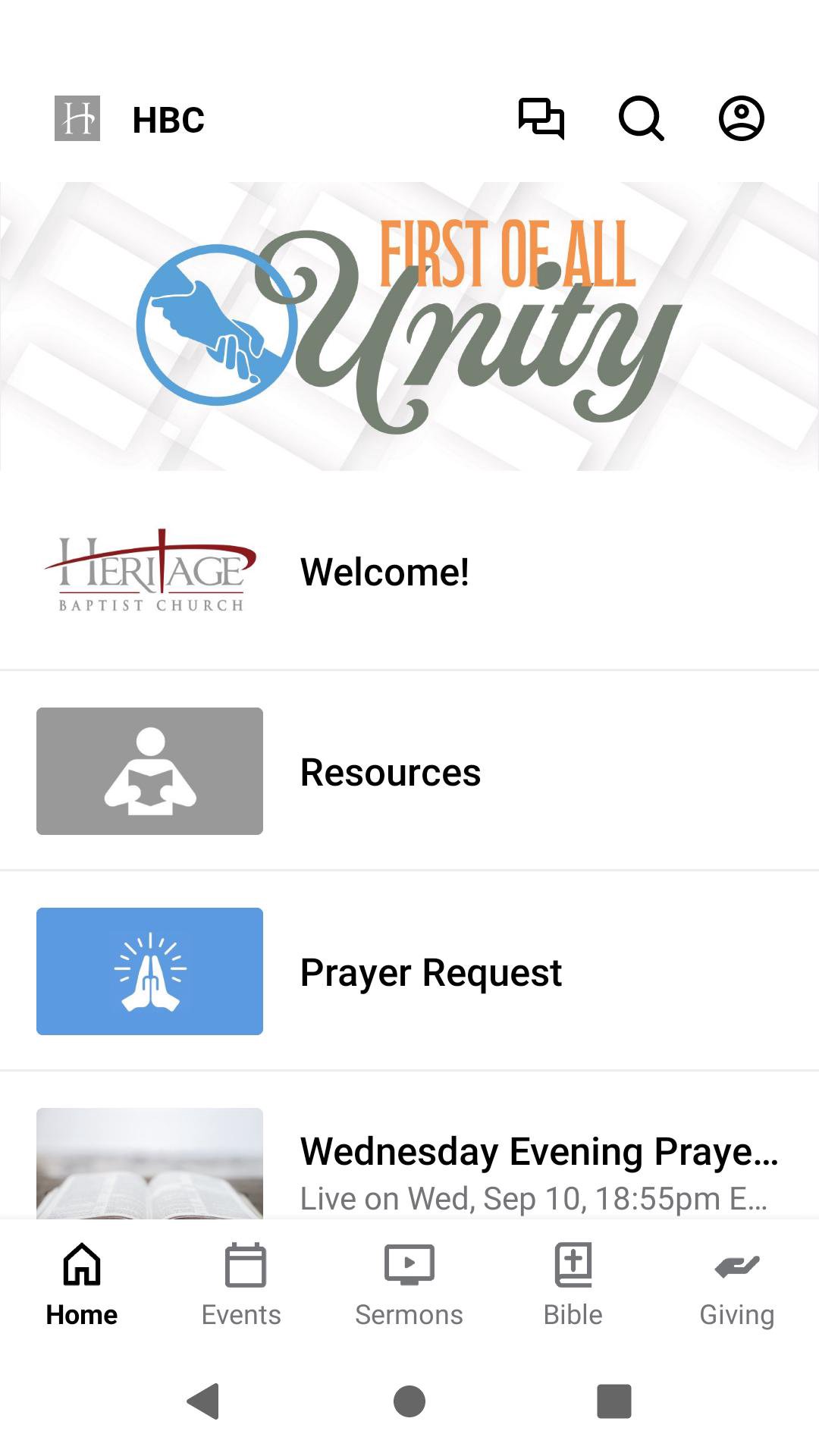819x1456 pixels.
Task: Open the First of All Unity banner
Action: coord(409,326)
